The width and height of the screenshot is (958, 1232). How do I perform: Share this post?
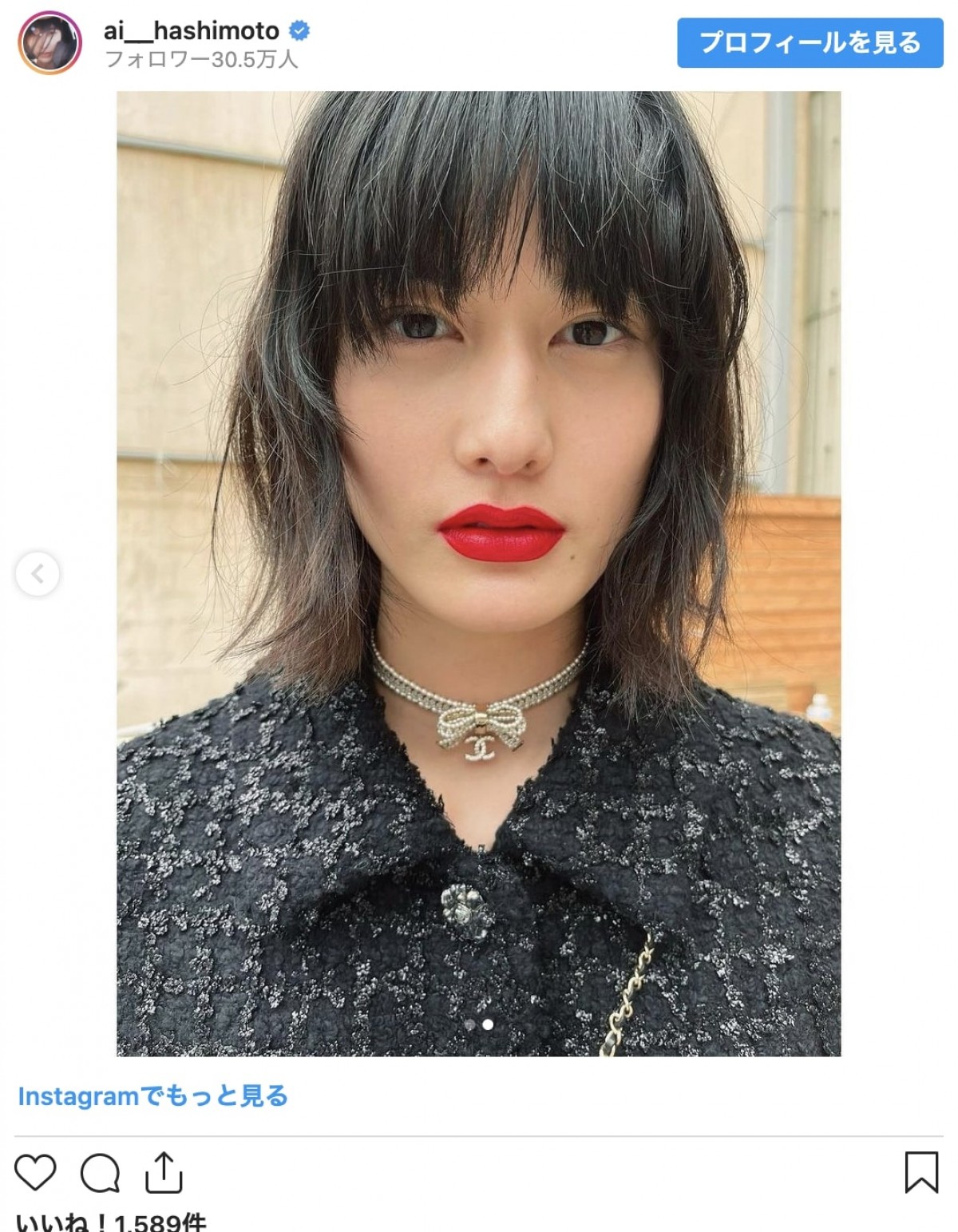pos(164,1172)
